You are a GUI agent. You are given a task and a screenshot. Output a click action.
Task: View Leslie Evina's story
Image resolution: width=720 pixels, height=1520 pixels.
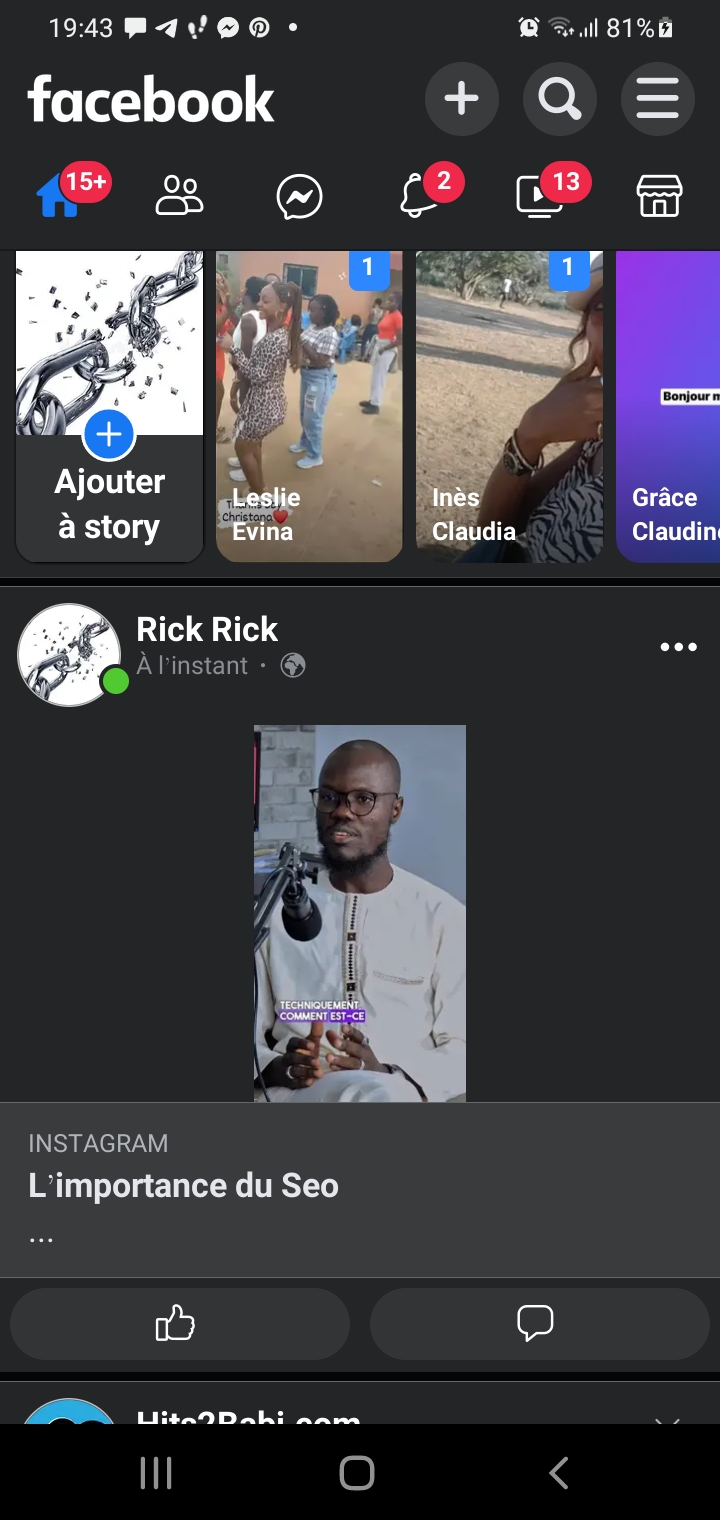tap(309, 406)
